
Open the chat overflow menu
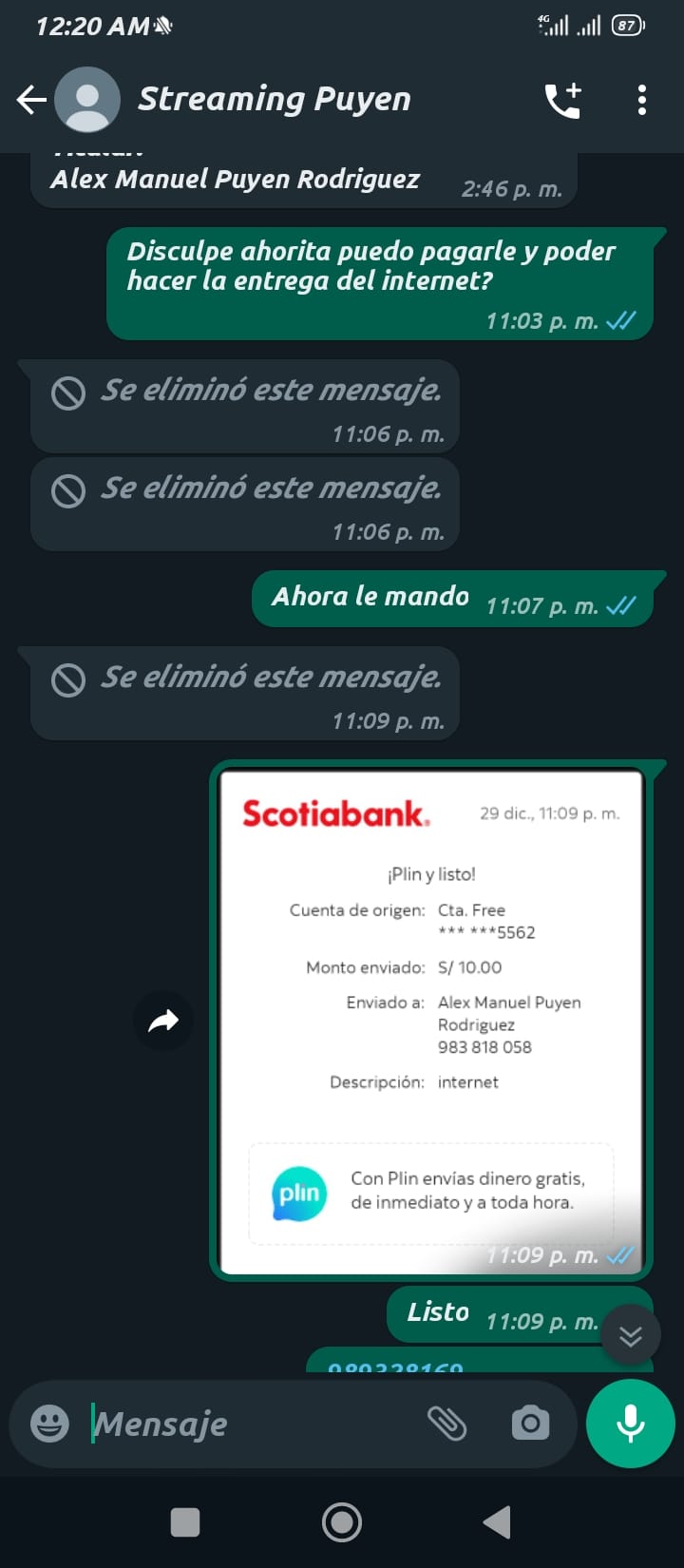click(x=642, y=100)
